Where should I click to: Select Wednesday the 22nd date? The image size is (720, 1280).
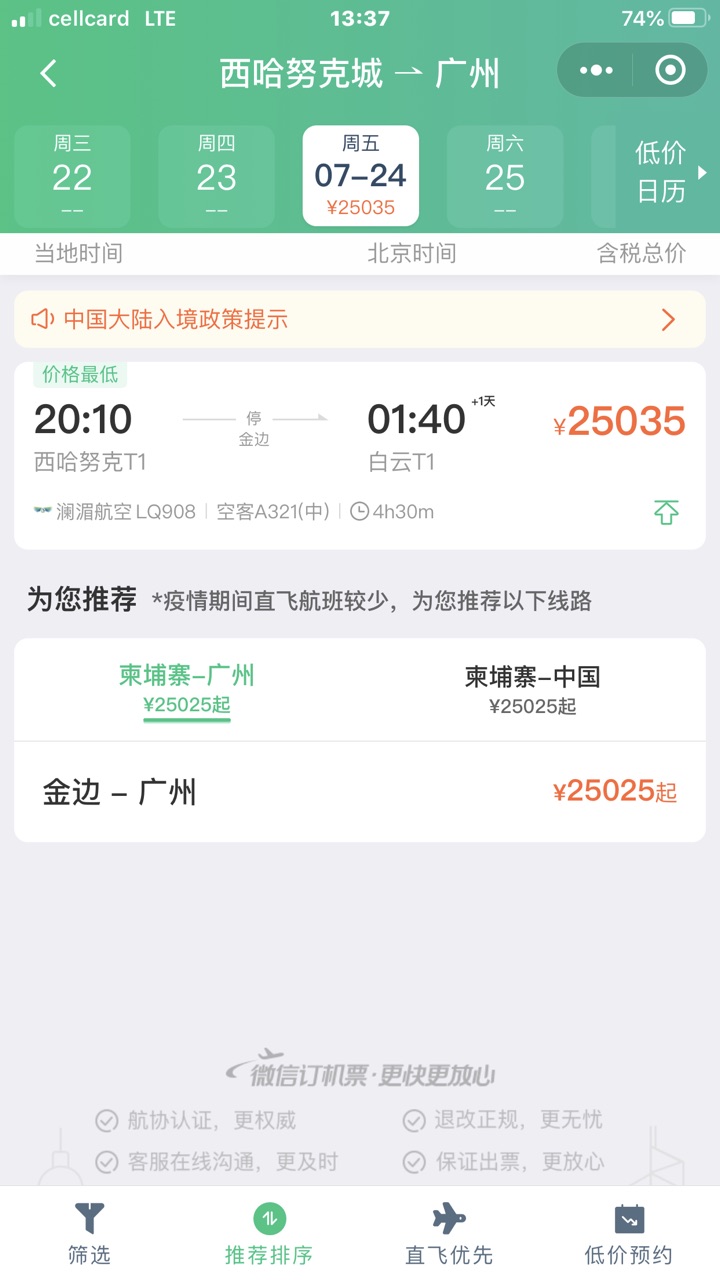pyautogui.click(x=72, y=177)
